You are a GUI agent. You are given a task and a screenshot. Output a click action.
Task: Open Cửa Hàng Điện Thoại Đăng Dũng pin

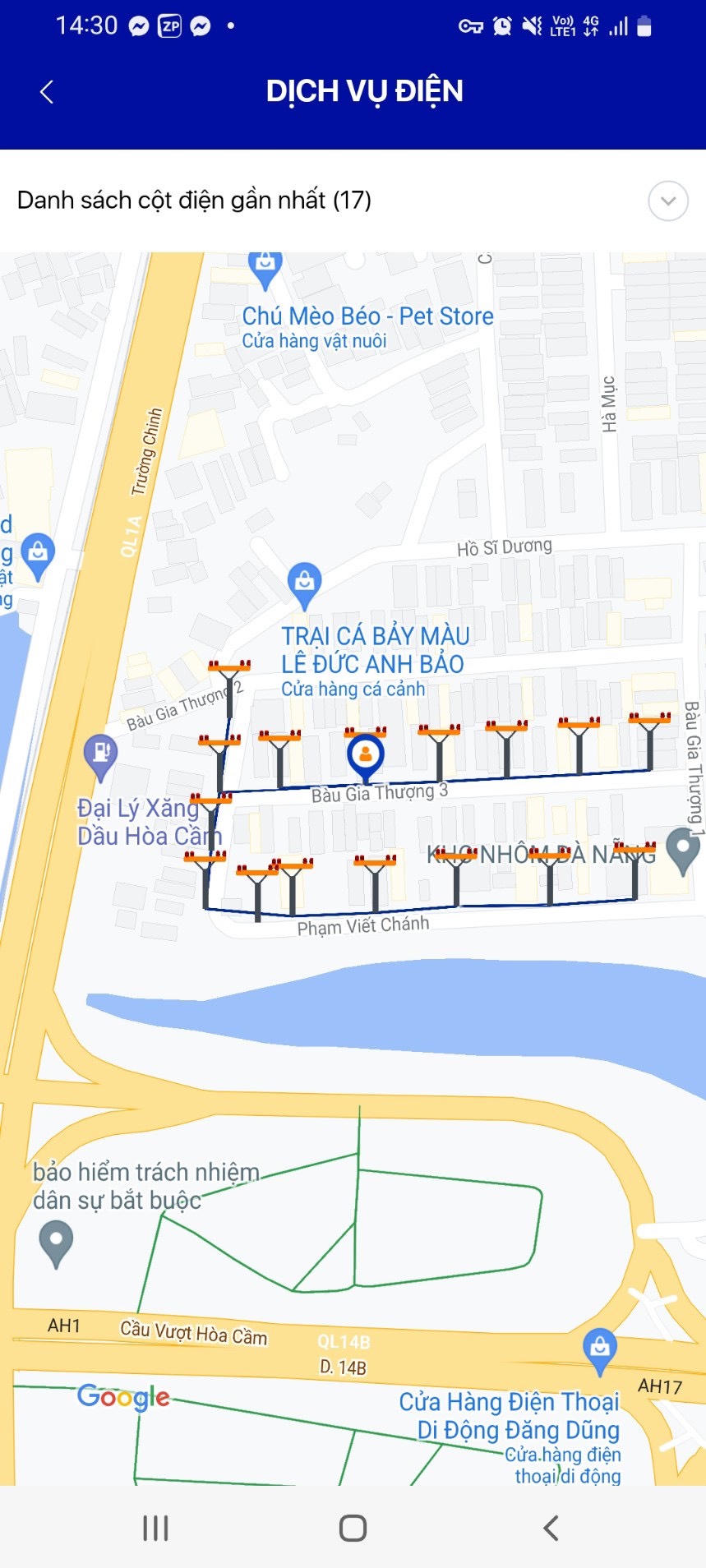click(599, 1349)
